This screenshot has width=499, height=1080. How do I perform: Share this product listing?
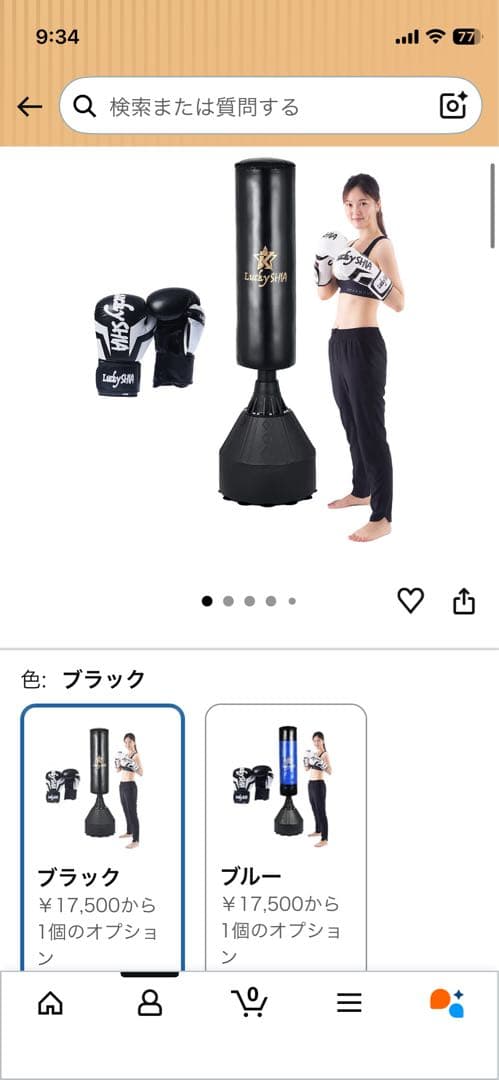pos(464,601)
